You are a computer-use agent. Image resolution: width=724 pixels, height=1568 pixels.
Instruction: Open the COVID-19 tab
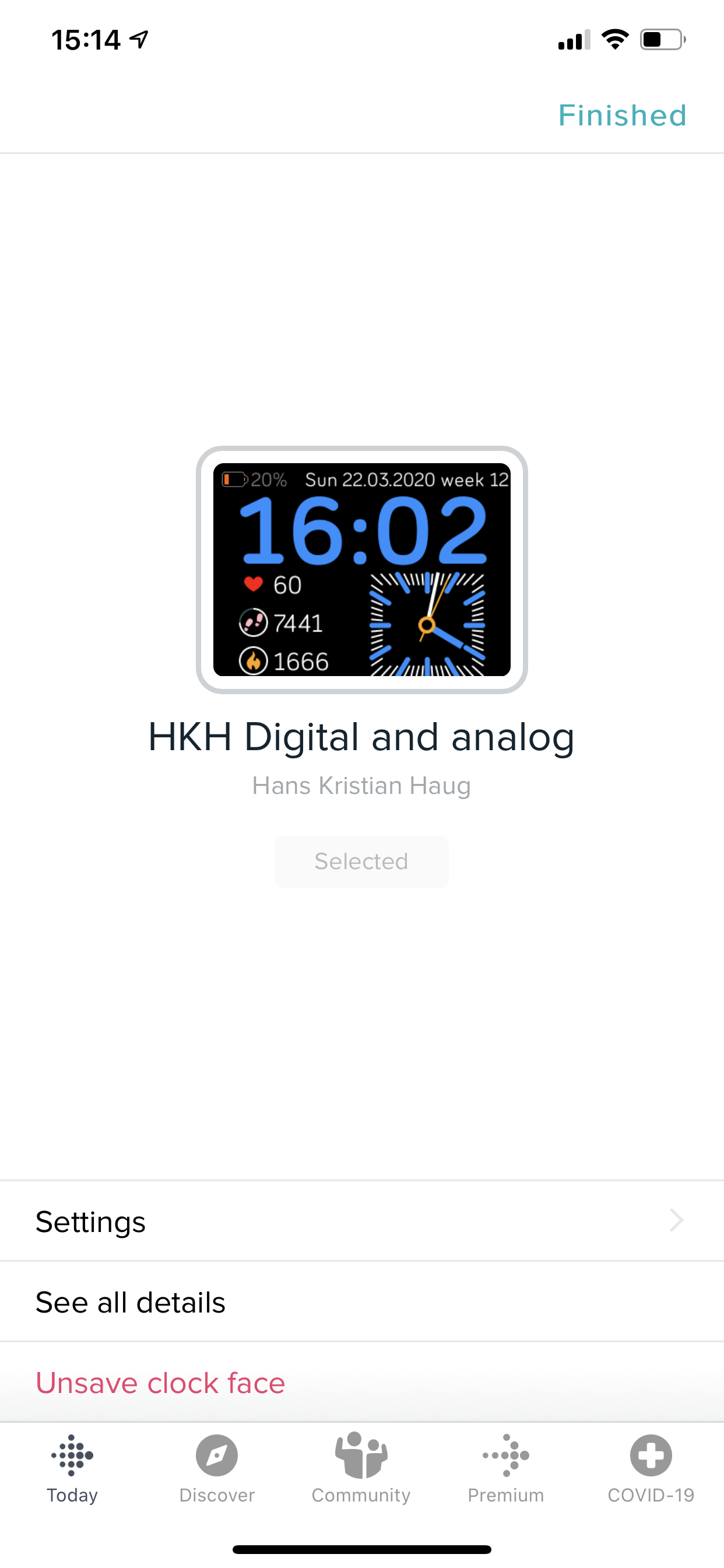(651, 1468)
